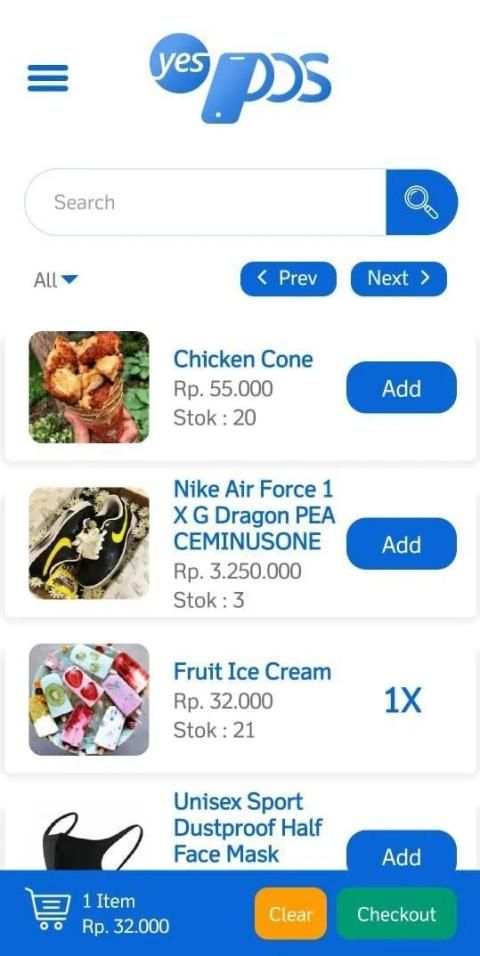Add Unisex Sport Face Mask to cart
The height and width of the screenshot is (956, 480).
[x=401, y=851]
